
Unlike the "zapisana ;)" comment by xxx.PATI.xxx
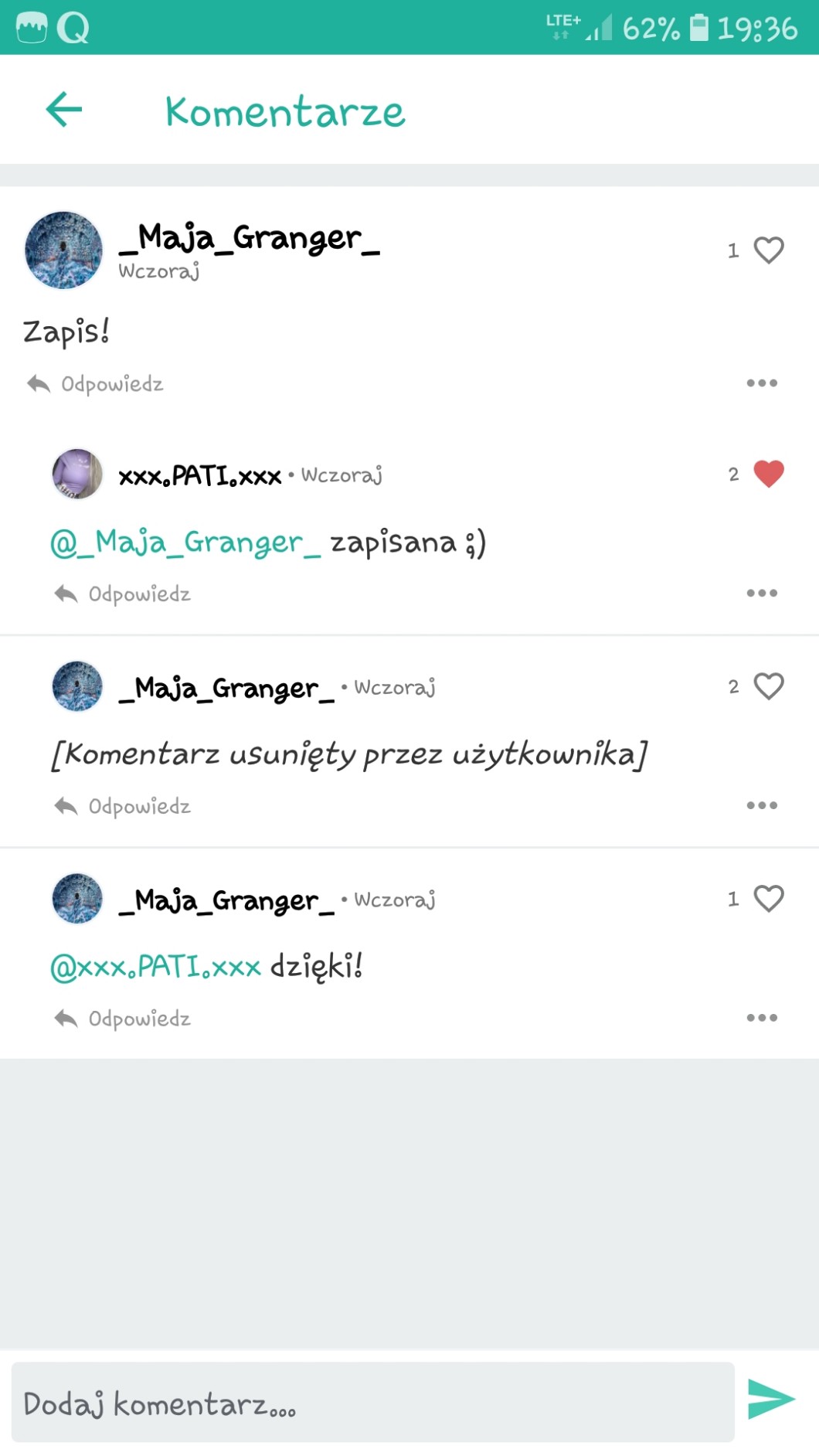[768, 474]
